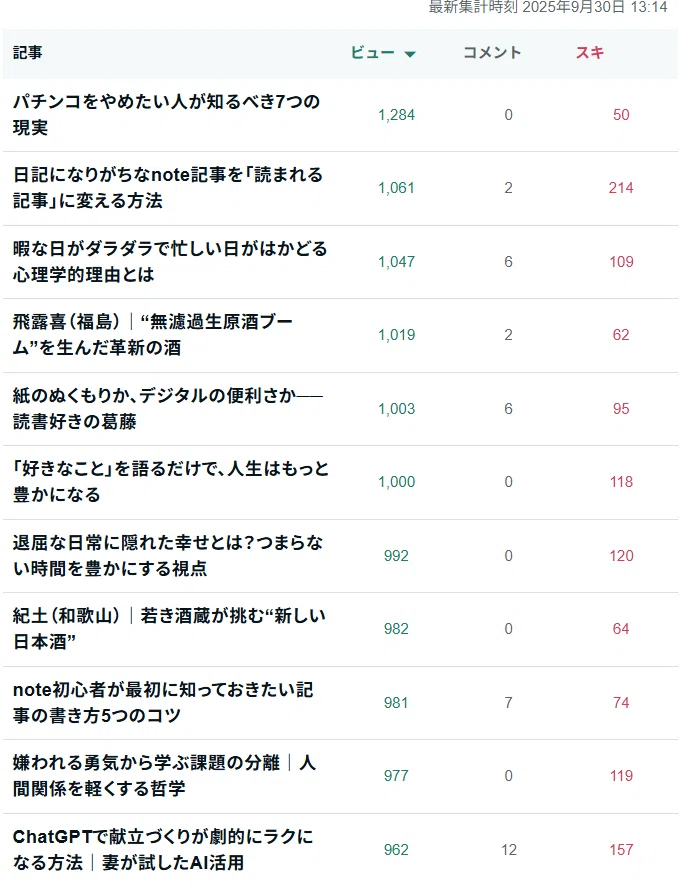Open article 暇な日がダラダラで忙しい日がはかどる心理学的理由とは
Image resolution: width=680 pixels, height=886 pixels.
click(170, 262)
